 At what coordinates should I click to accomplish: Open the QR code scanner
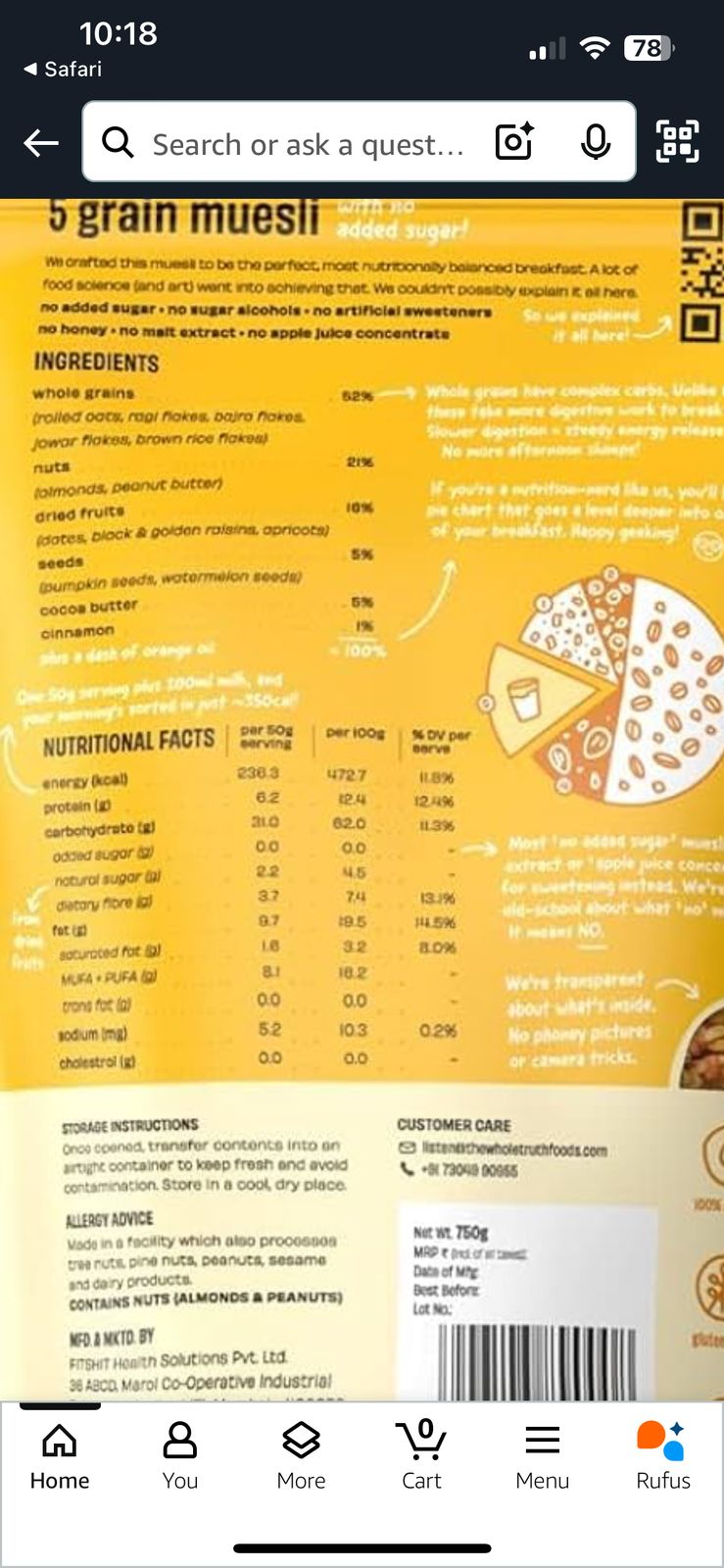point(677,142)
